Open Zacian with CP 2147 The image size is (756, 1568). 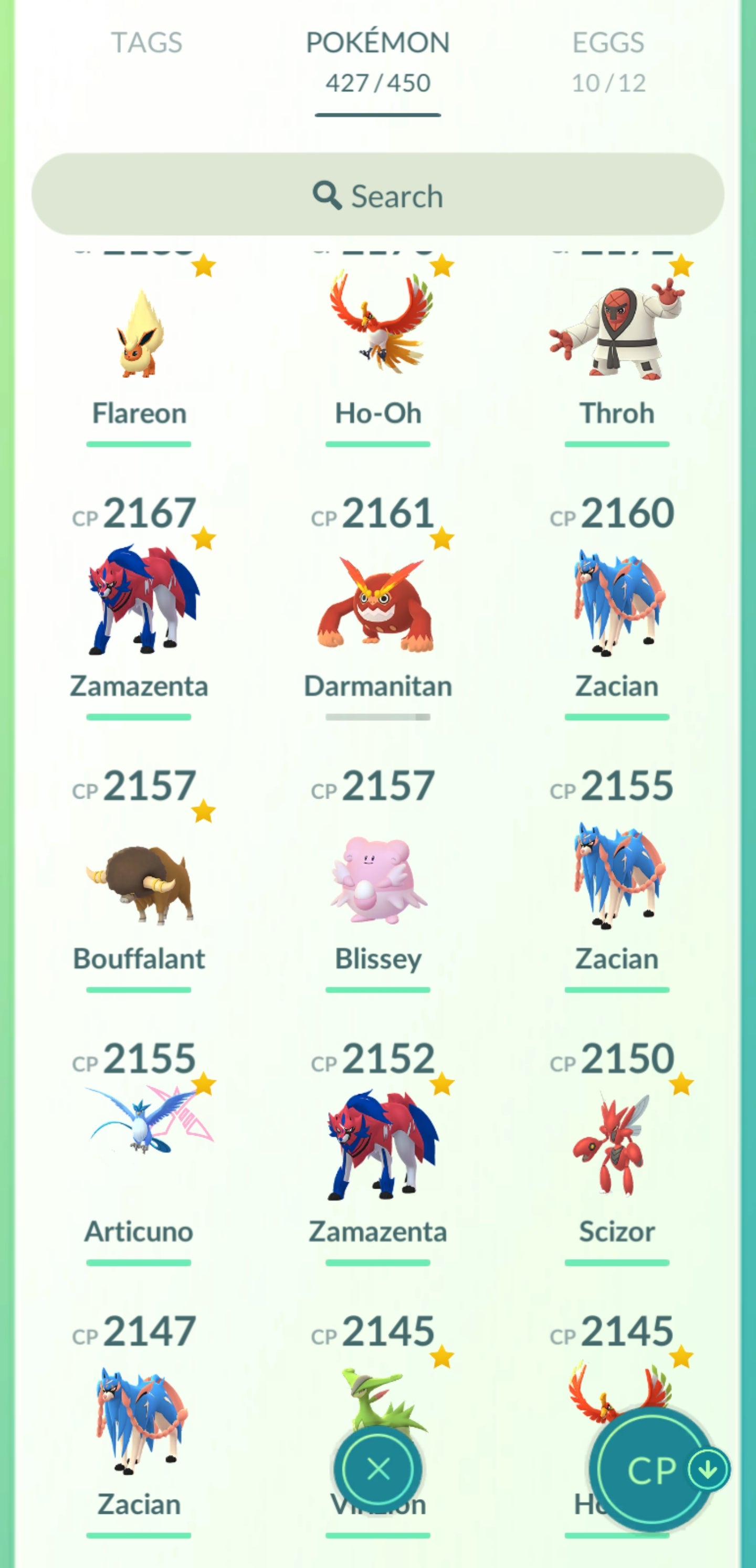[x=139, y=1421]
